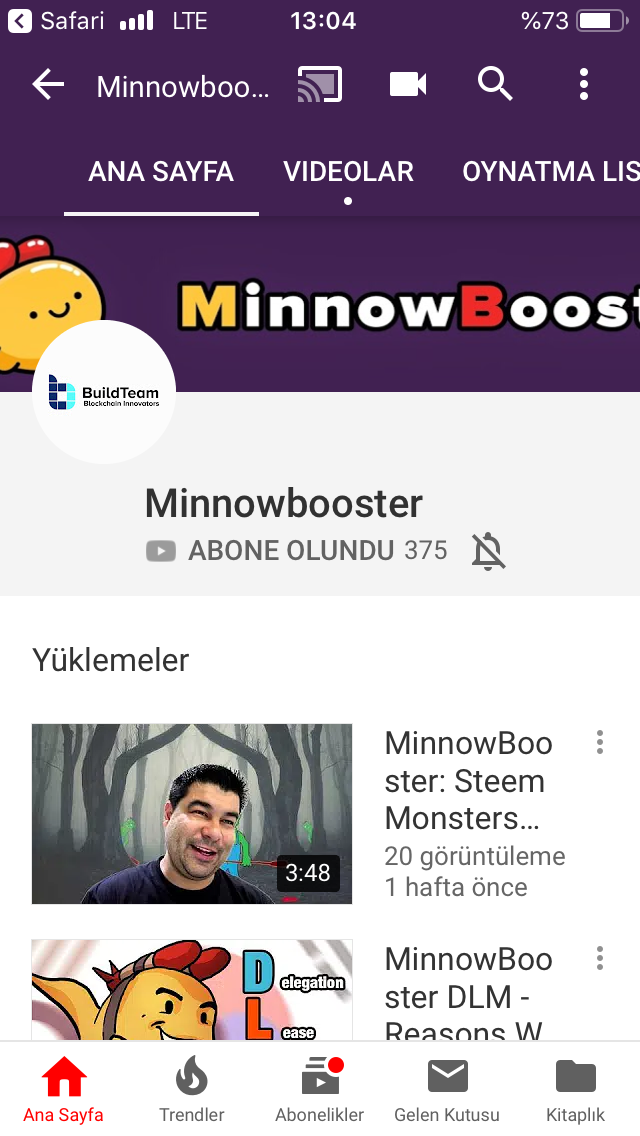Open the Abonelikler bottom tab

pyautogui.click(x=320, y=1090)
